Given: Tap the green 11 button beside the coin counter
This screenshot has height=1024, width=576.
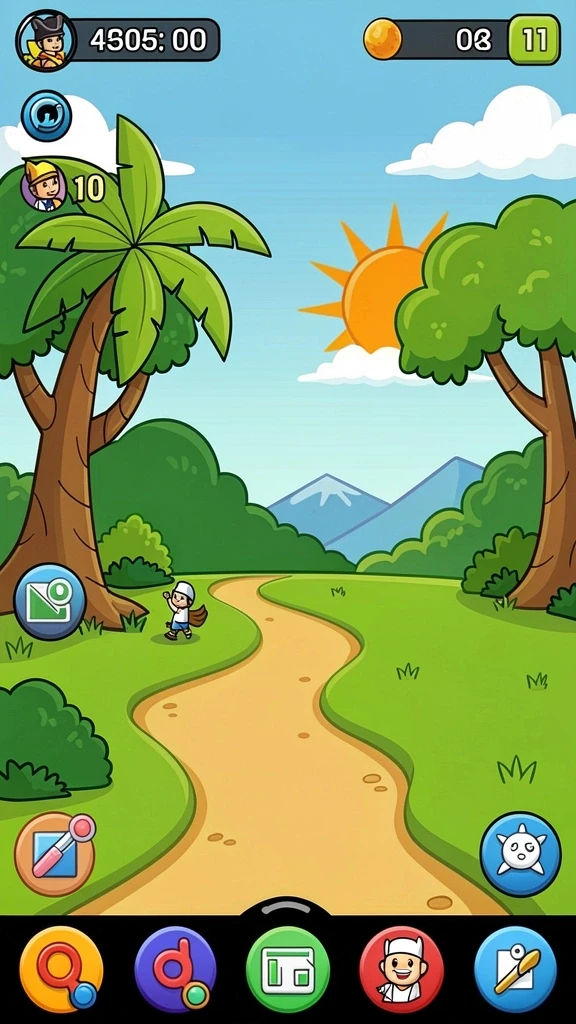Looking at the screenshot, I should [534, 40].
